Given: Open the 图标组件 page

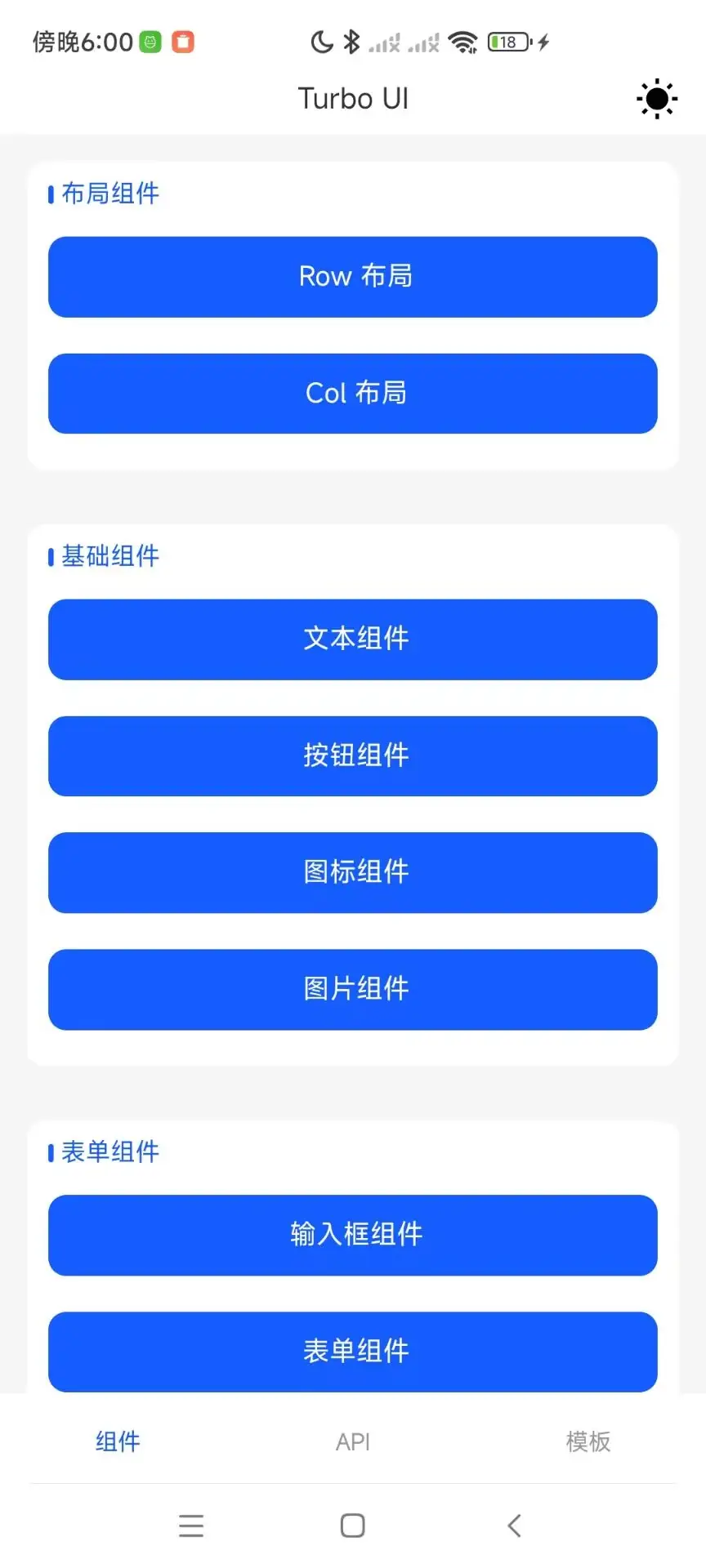Looking at the screenshot, I should click(x=353, y=873).
